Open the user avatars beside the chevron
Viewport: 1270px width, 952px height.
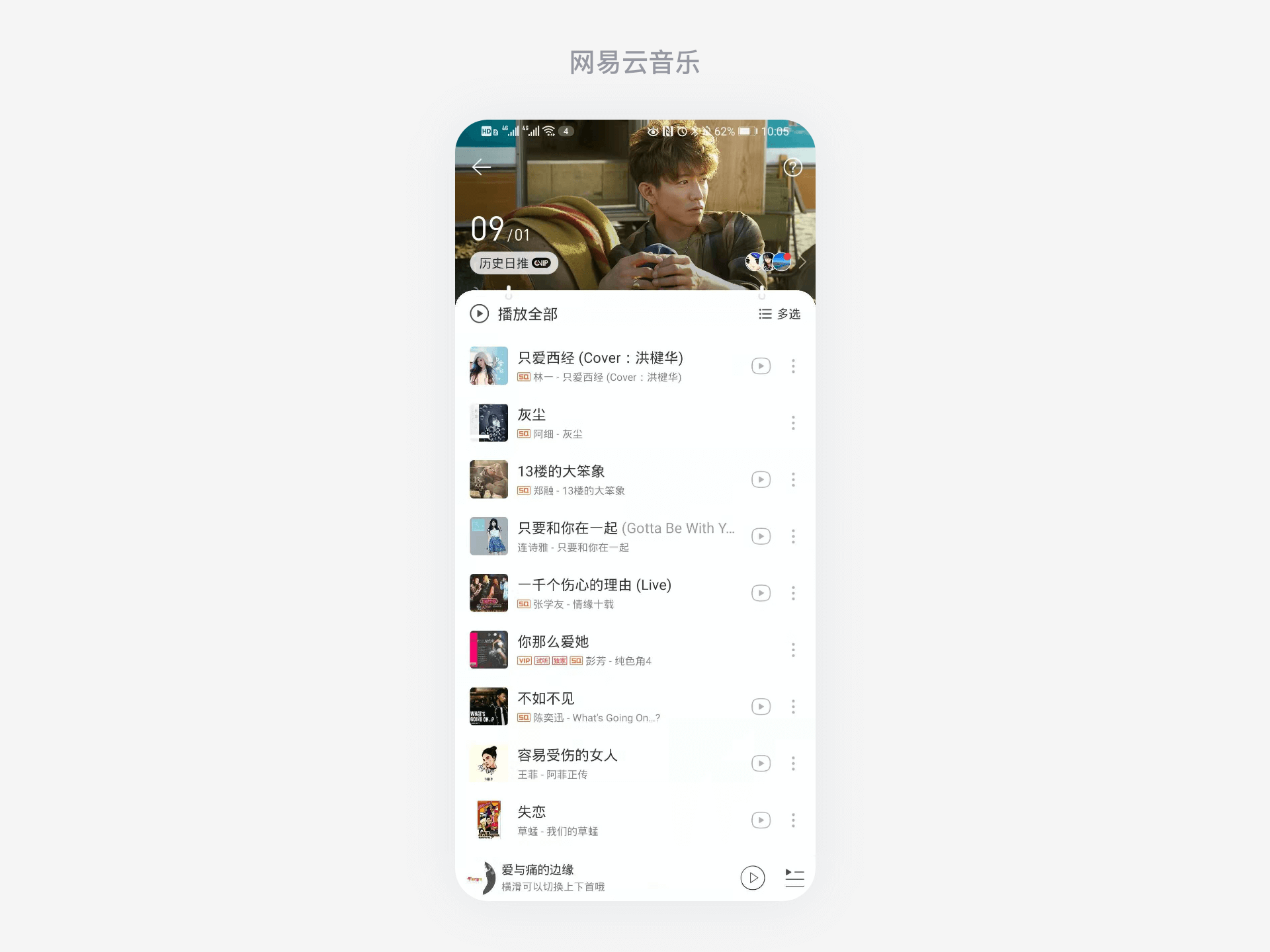point(768,262)
